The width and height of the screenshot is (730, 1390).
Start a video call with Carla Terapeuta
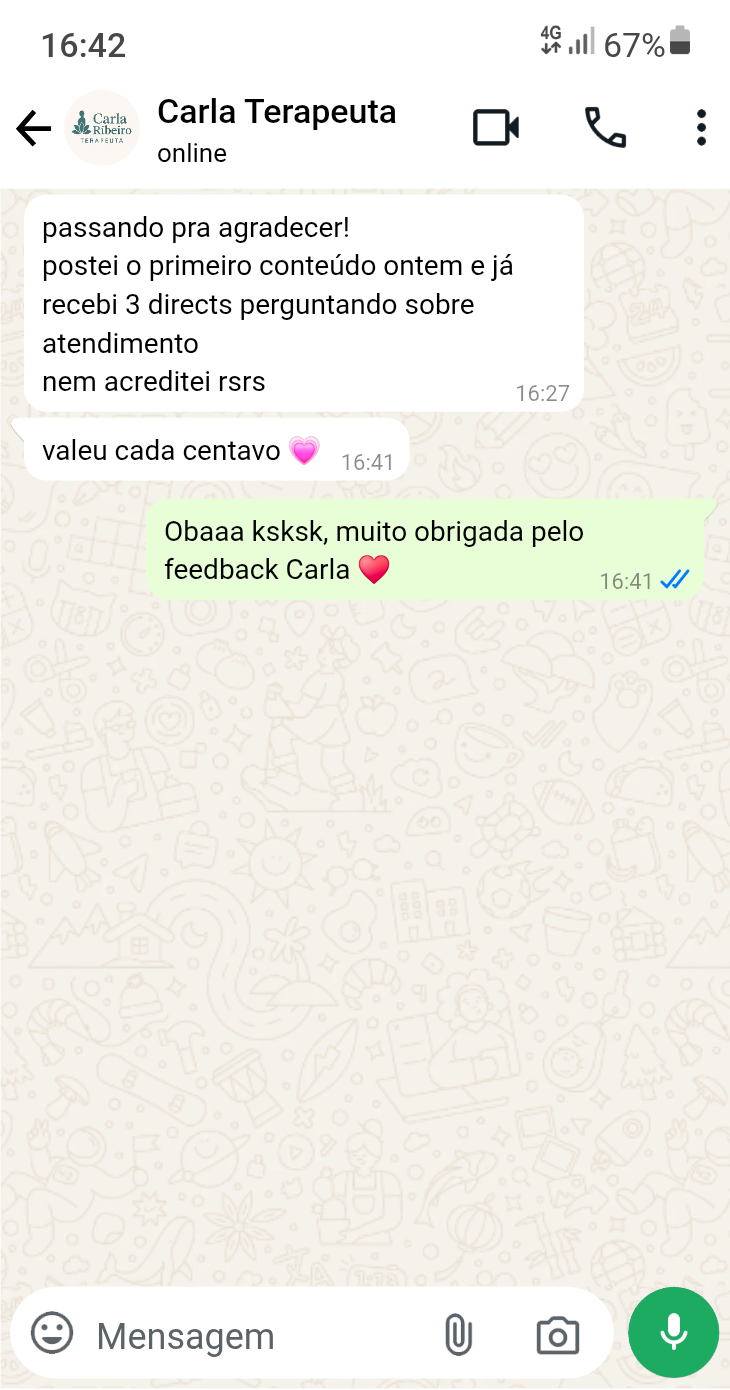pyautogui.click(x=496, y=128)
